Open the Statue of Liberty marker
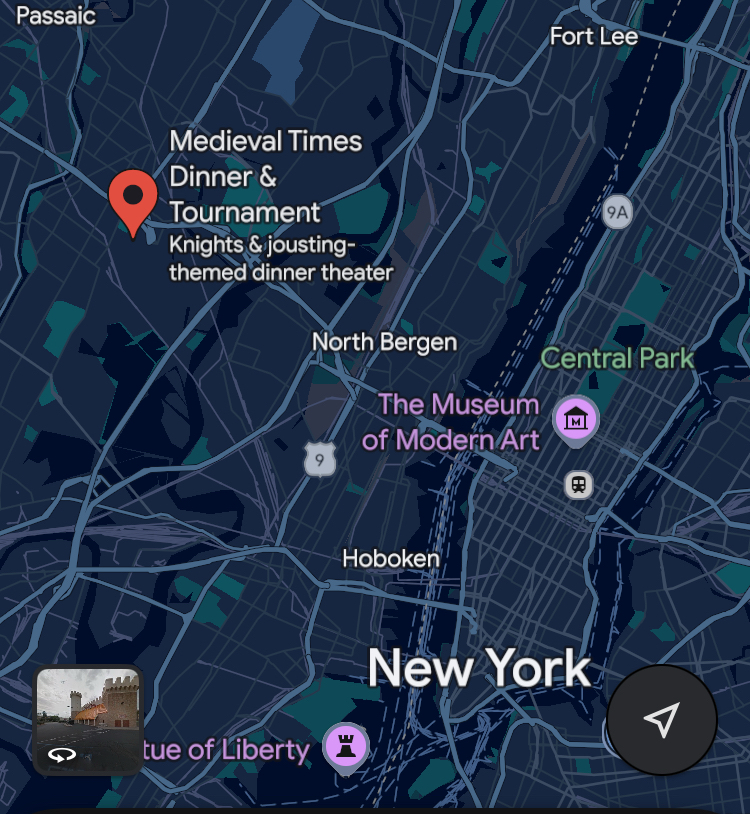The width and height of the screenshot is (750, 814). pyautogui.click(x=346, y=747)
